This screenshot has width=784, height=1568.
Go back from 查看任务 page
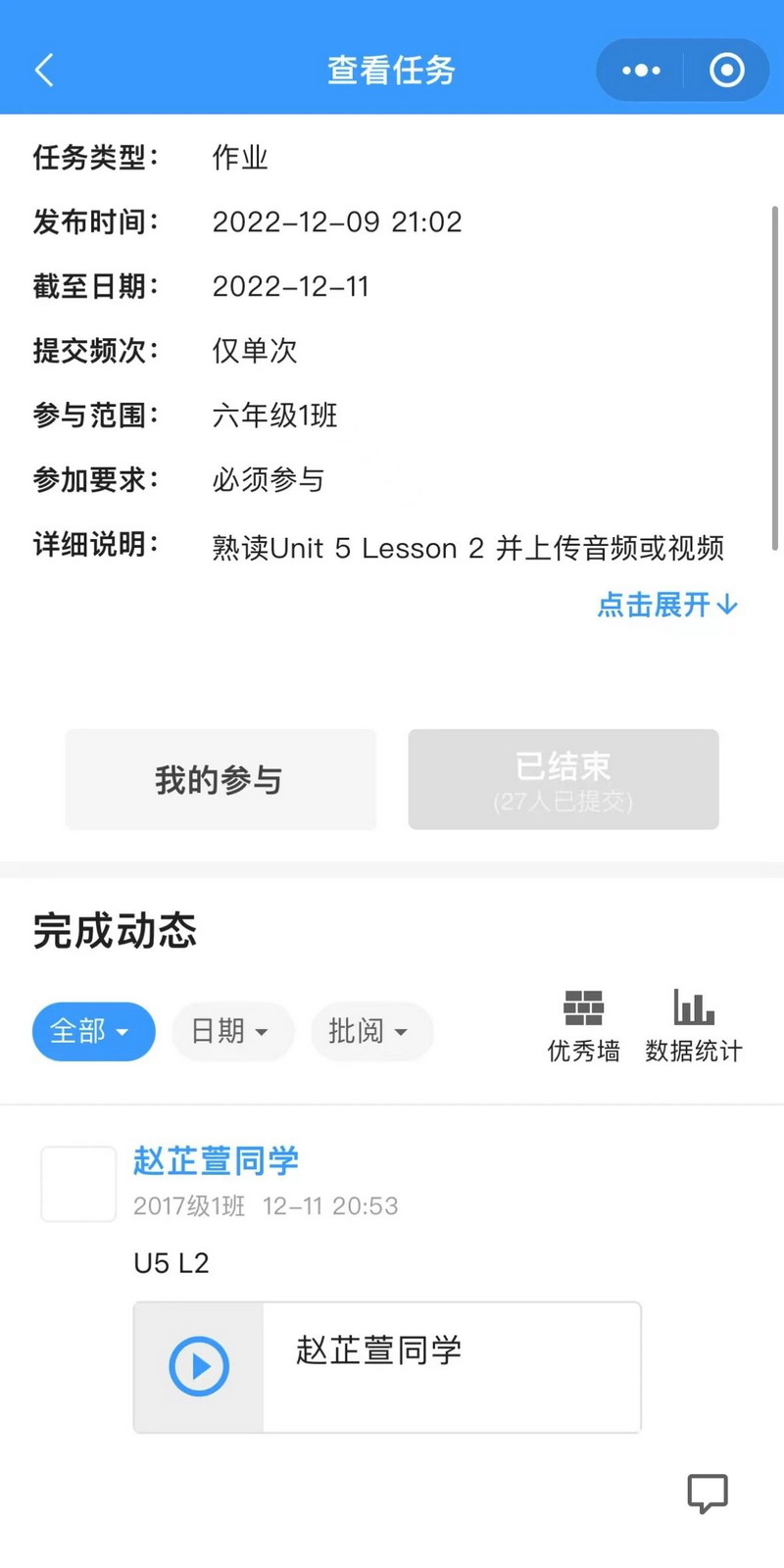(x=44, y=71)
